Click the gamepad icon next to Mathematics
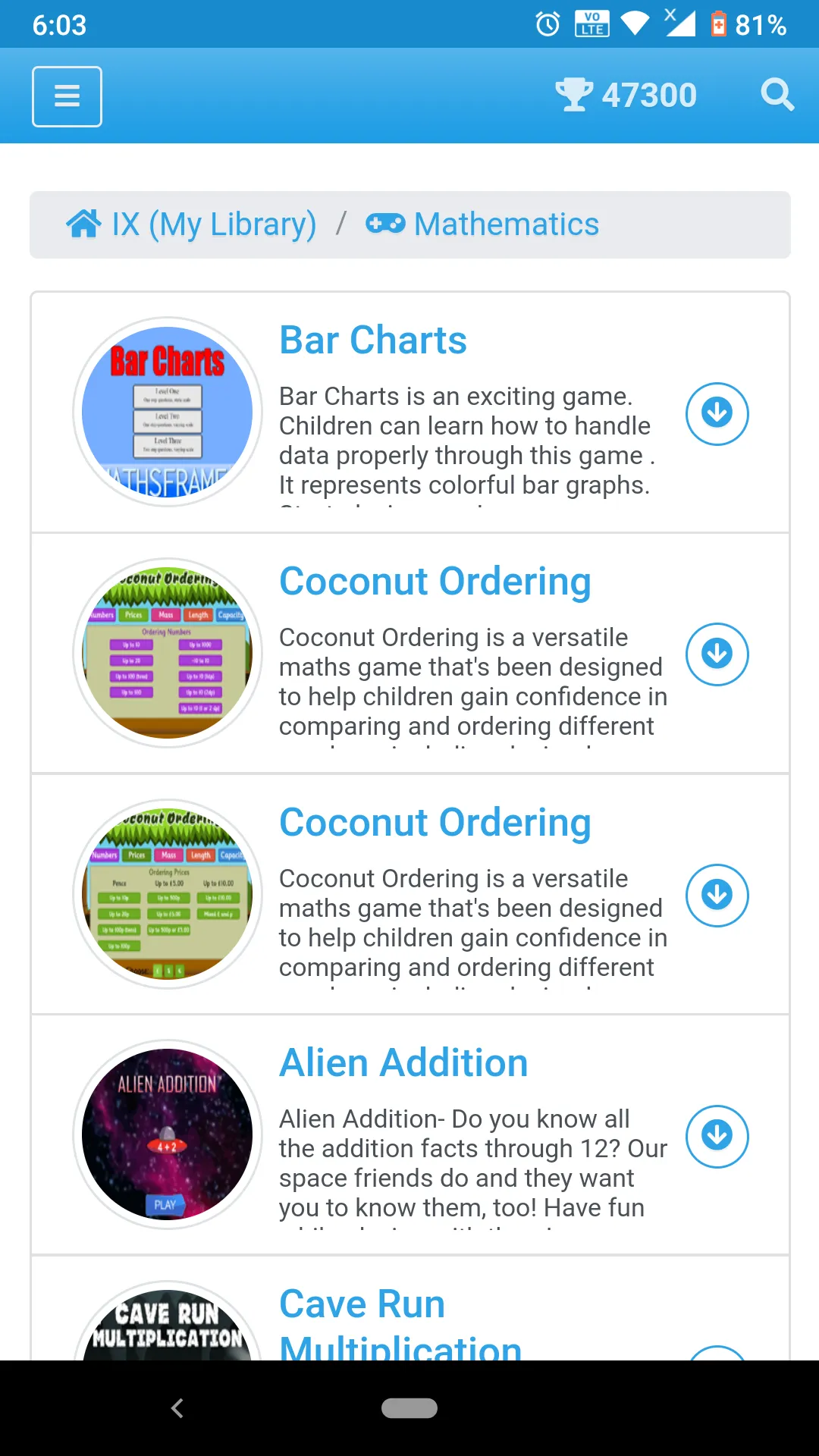 [x=387, y=224]
